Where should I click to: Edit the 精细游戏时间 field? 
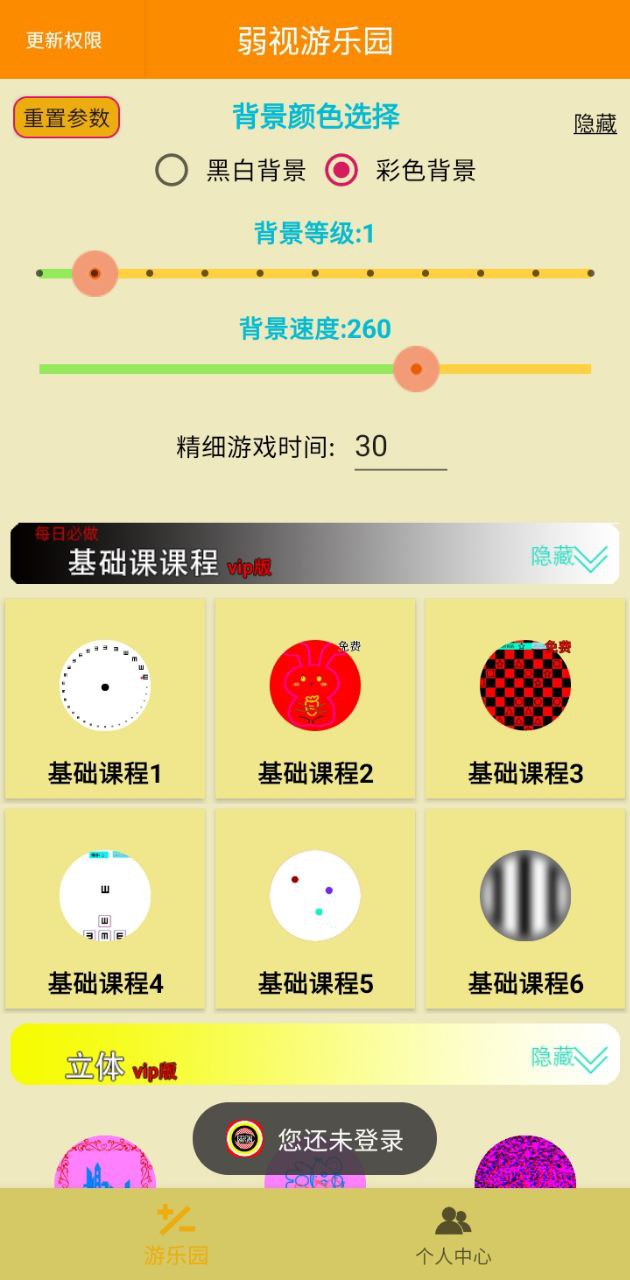click(400, 447)
